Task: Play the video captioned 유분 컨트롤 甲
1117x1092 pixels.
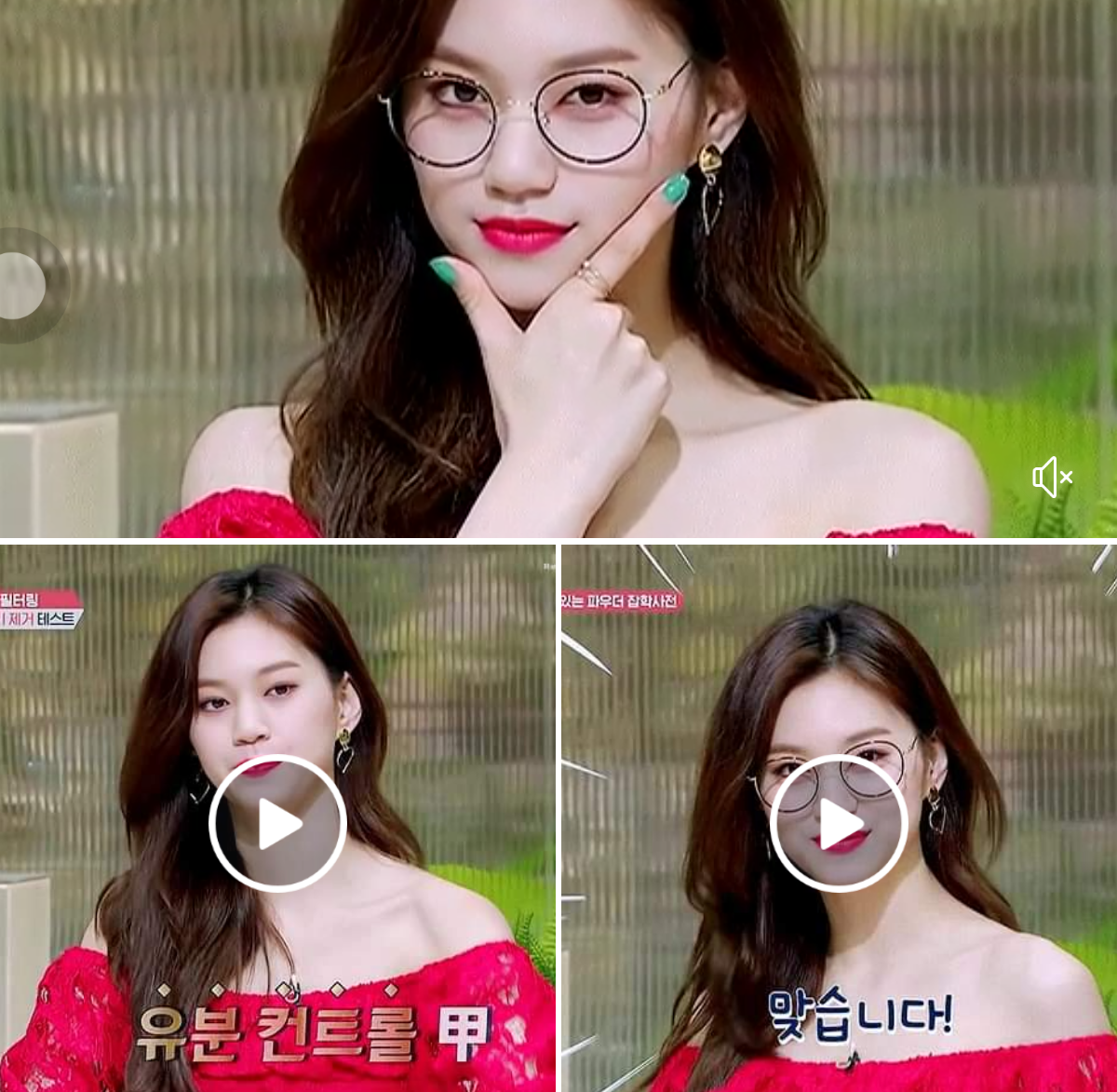Action: [277, 824]
